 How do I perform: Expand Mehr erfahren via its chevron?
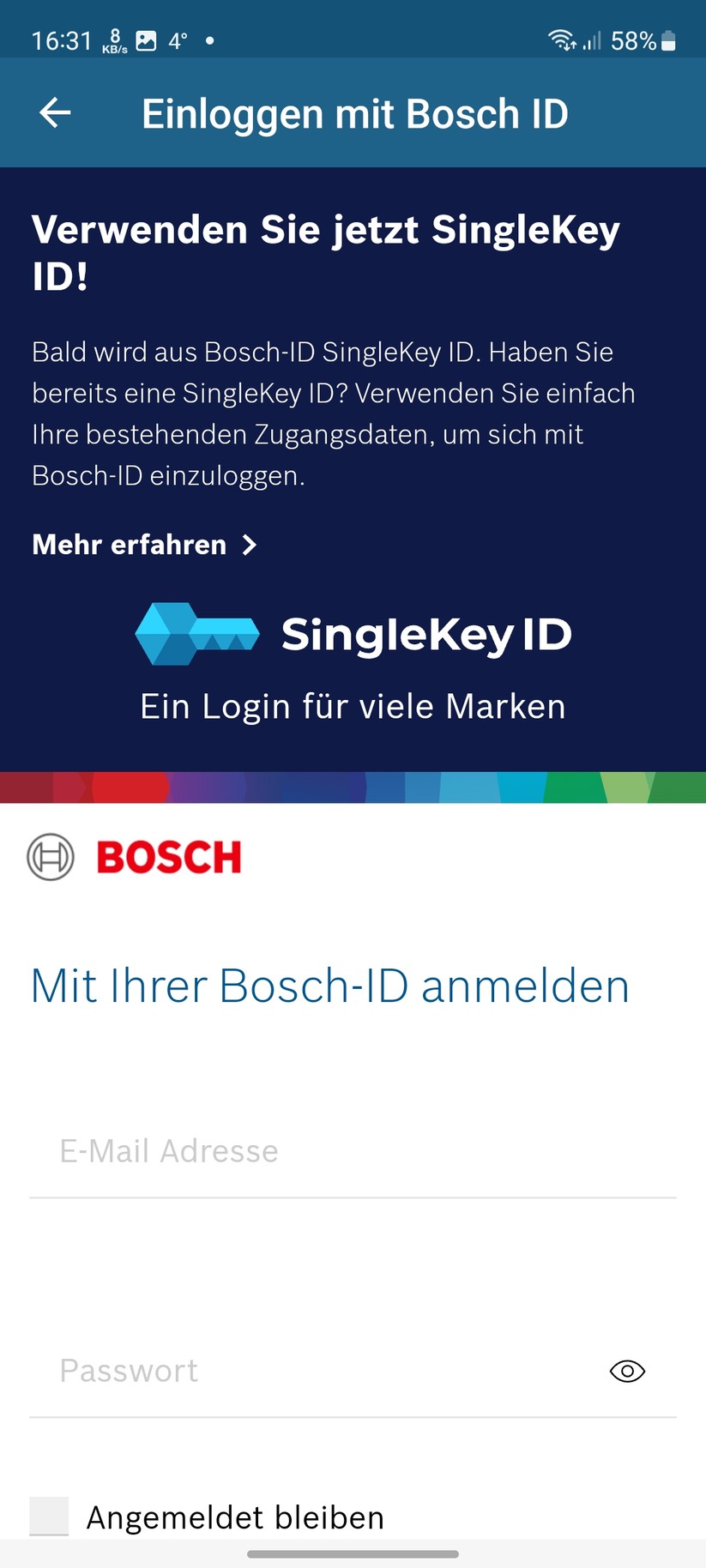(249, 545)
